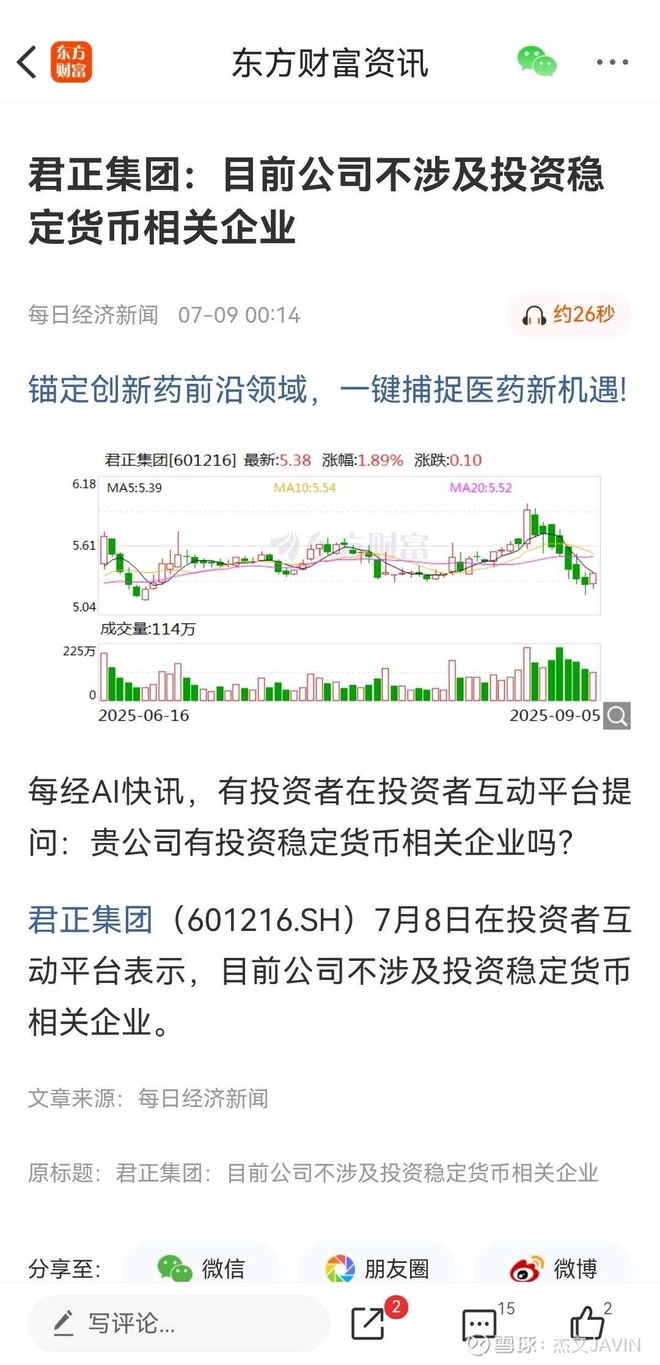The image size is (660, 1365).
Task: Open the three-dot overflow menu
Action: [x=612, y=62]
